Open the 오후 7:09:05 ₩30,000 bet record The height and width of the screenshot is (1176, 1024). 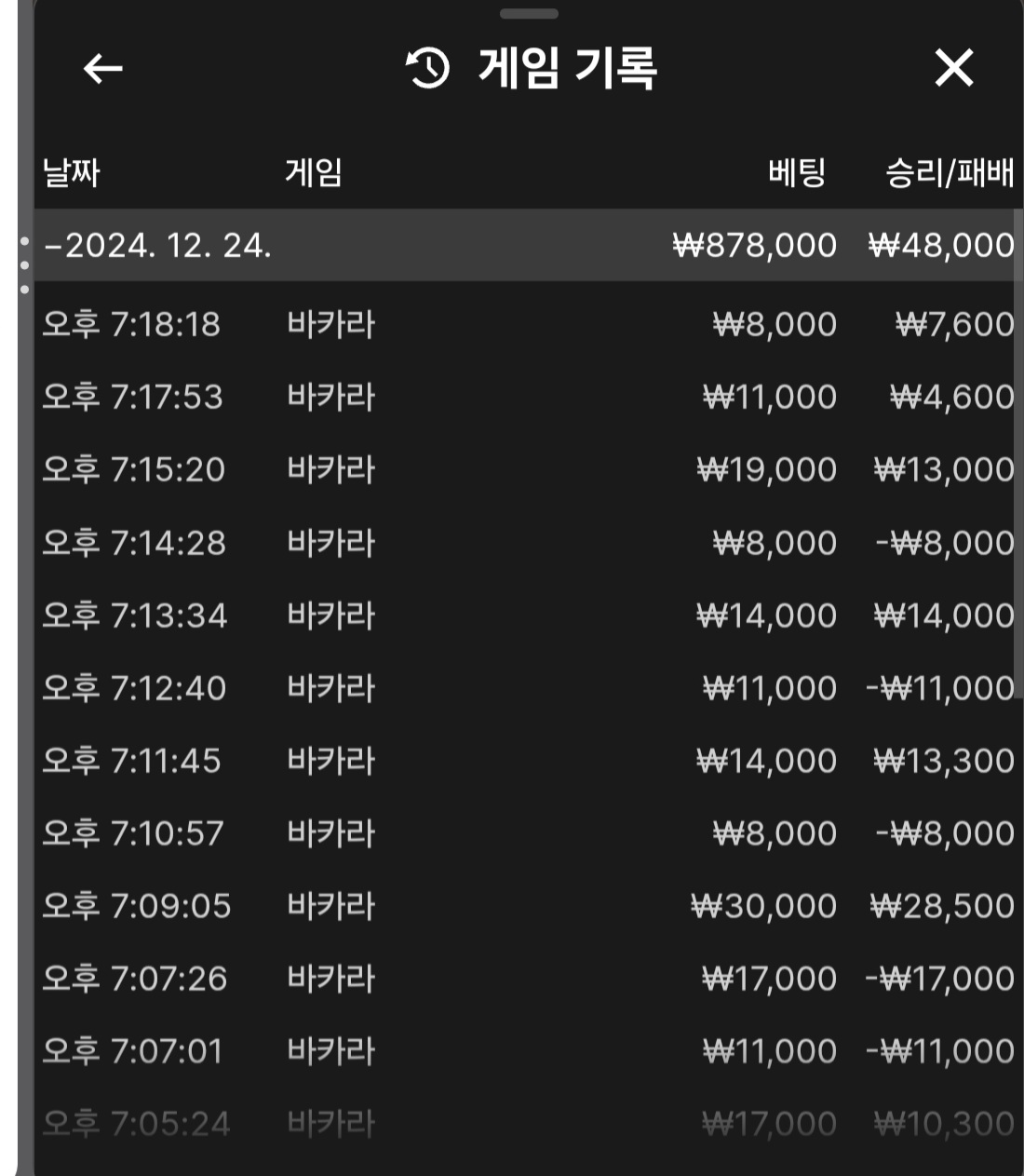[x=527, y=906]
